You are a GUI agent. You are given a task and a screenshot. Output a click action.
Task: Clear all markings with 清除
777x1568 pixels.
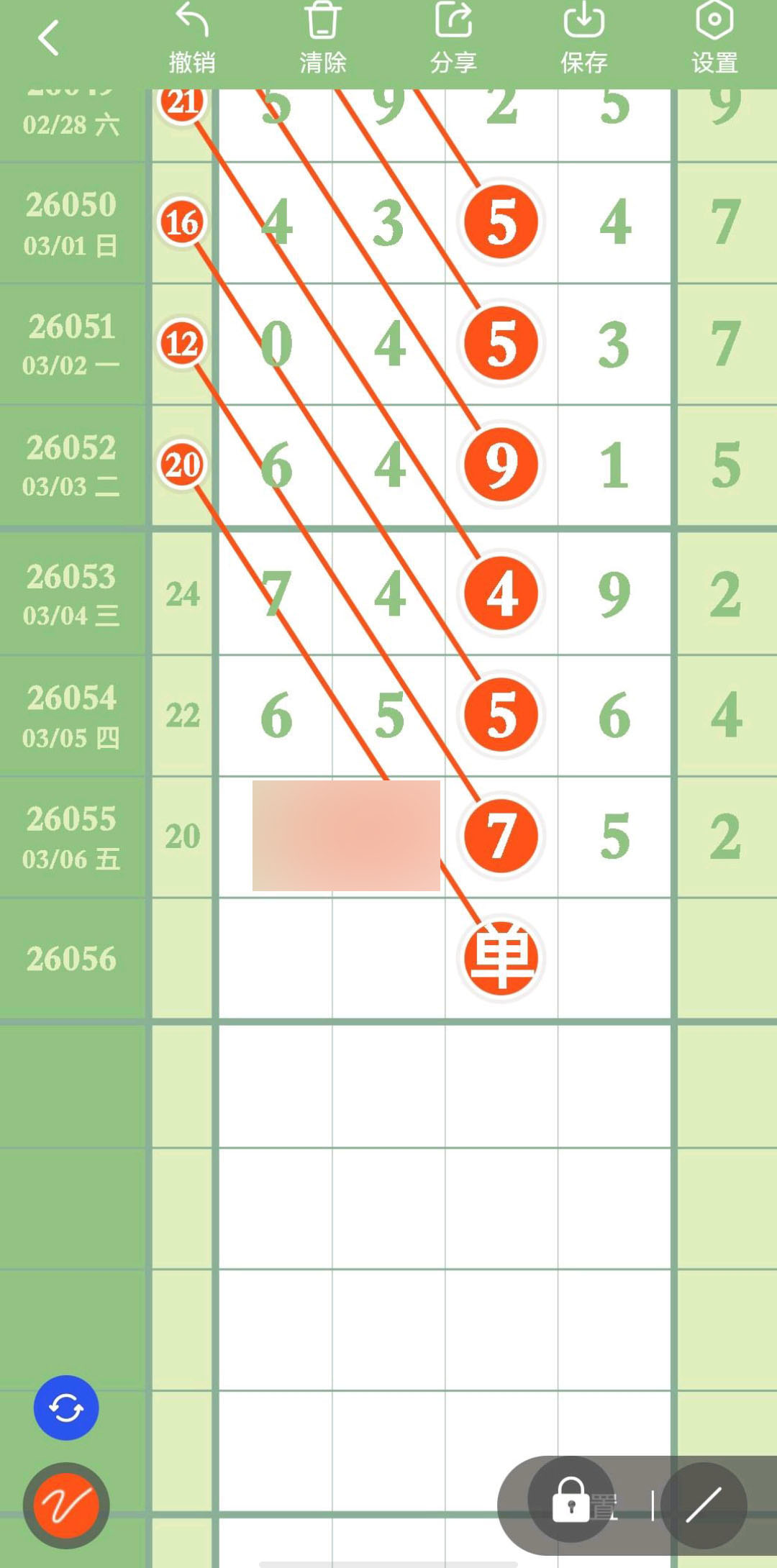coord(322,39)
